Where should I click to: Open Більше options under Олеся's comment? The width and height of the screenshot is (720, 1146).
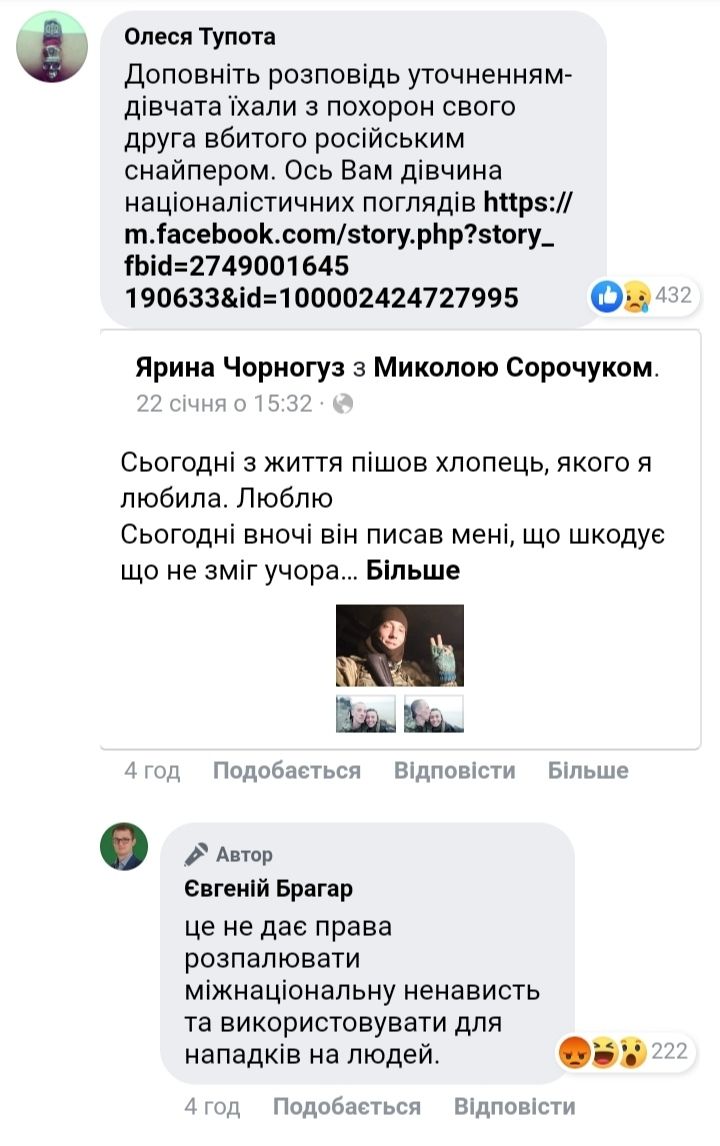pyautogui.click(x=588, y=770)
